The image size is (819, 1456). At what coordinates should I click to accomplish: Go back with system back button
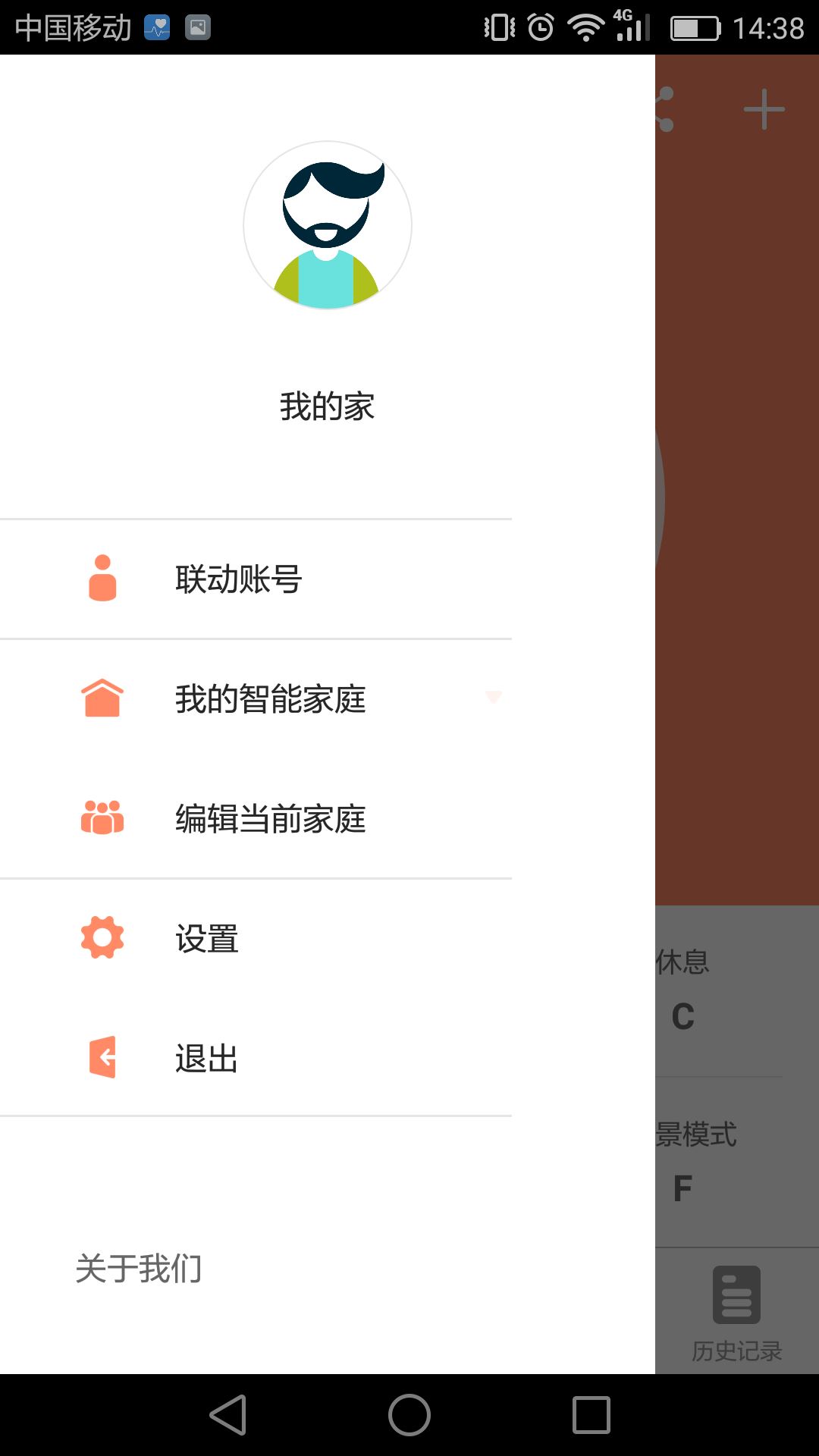pyautogui.click(x=228, y=1415)
